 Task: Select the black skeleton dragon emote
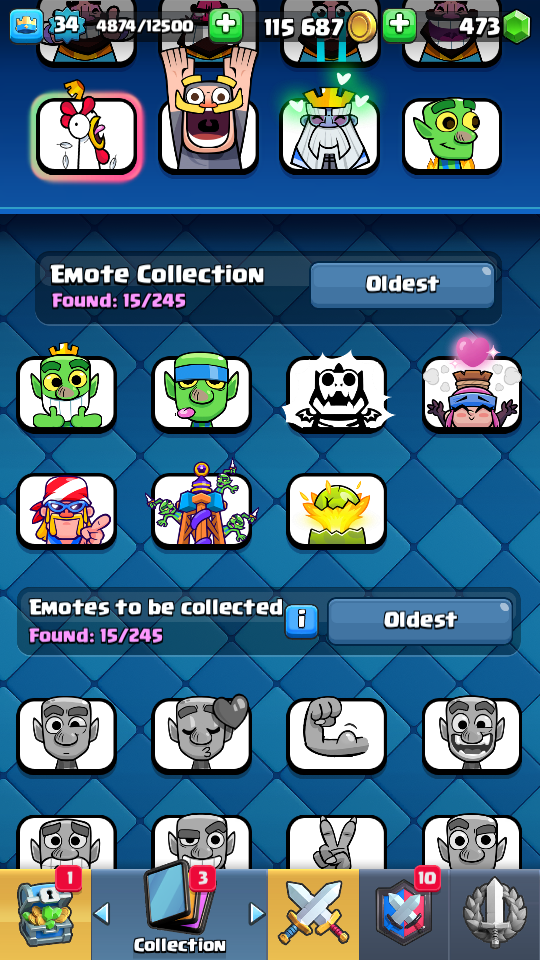tap(337, 394)
